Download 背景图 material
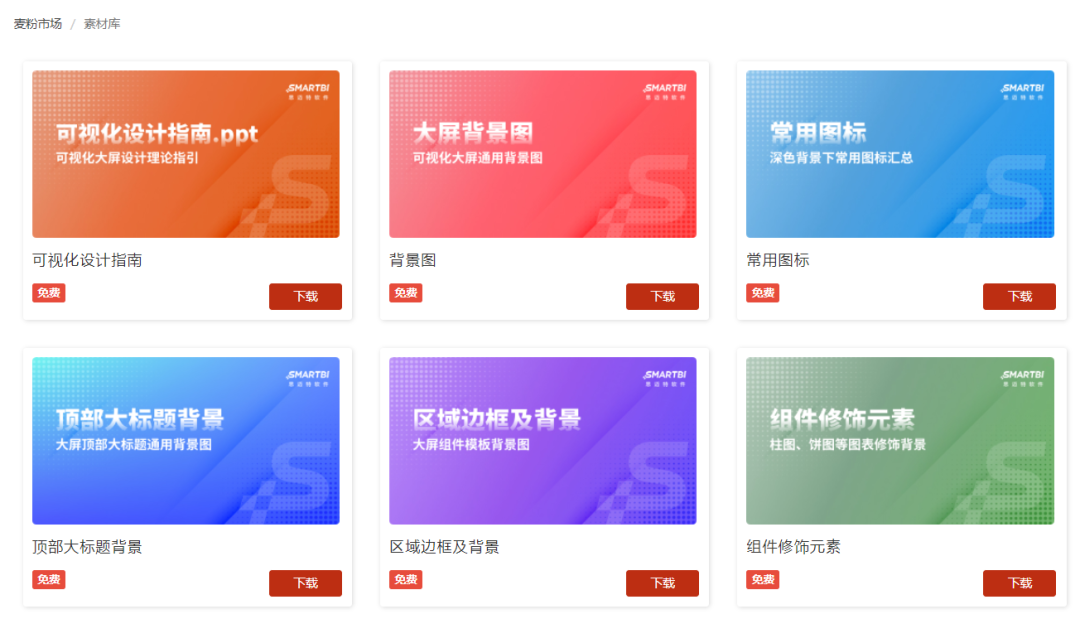The height and width of the screenshot is (619, 1080). 662,297
